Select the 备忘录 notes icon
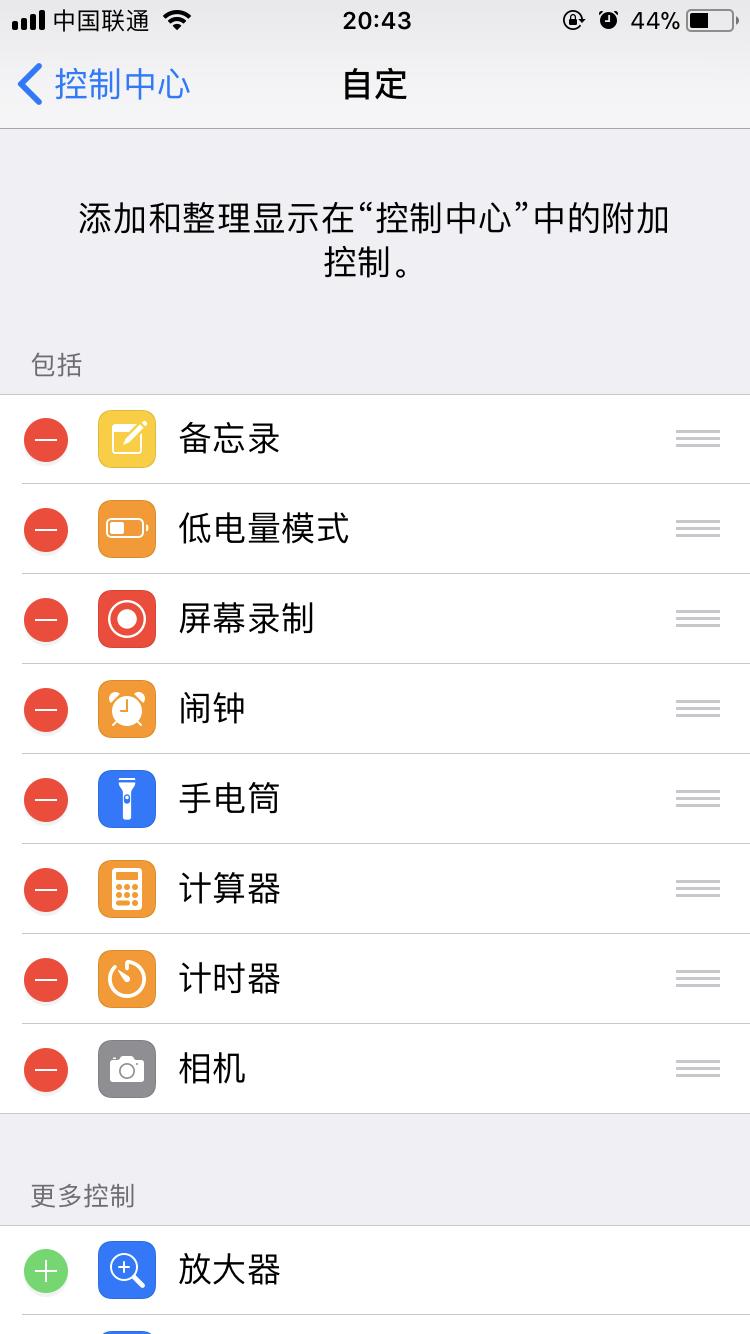 coord(126,439)
